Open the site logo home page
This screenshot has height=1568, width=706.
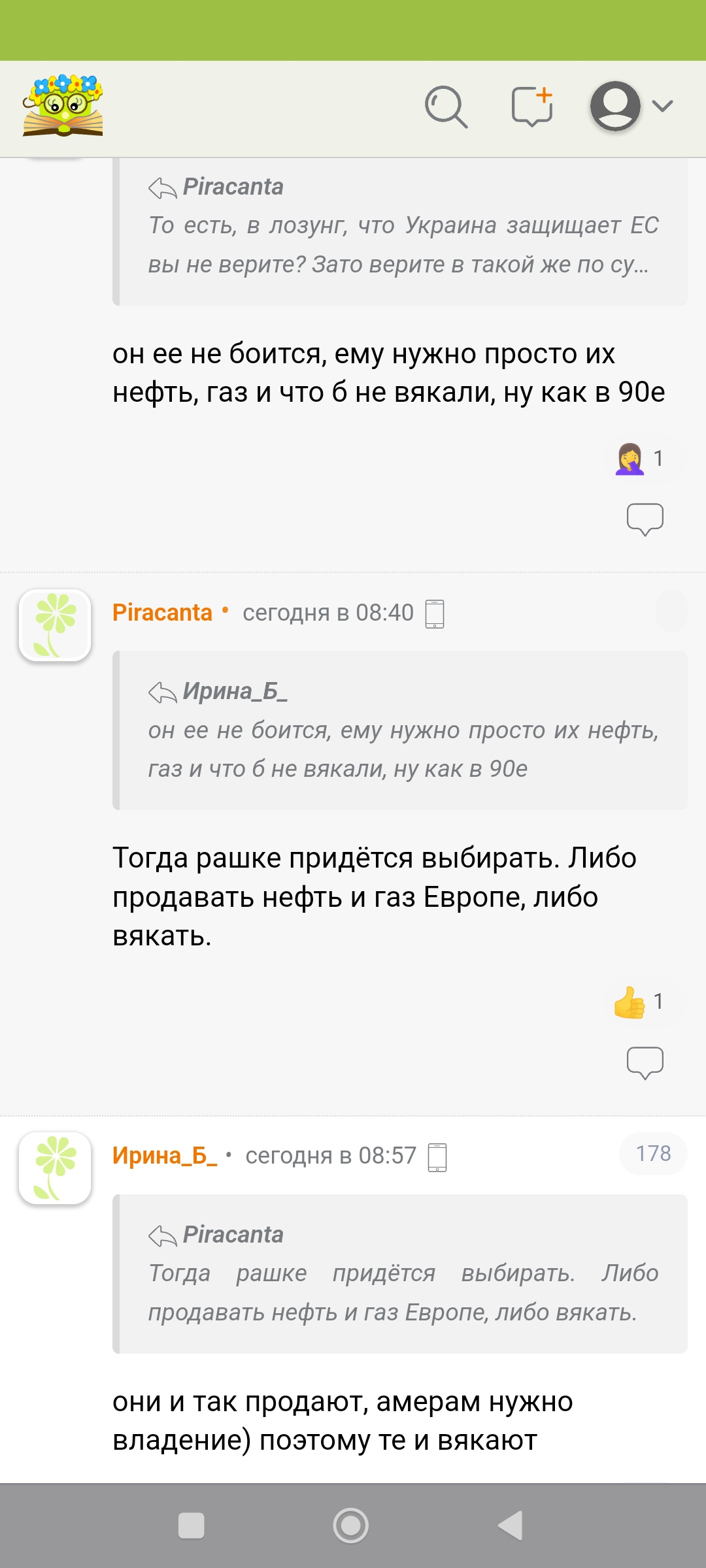pos(63,105)
